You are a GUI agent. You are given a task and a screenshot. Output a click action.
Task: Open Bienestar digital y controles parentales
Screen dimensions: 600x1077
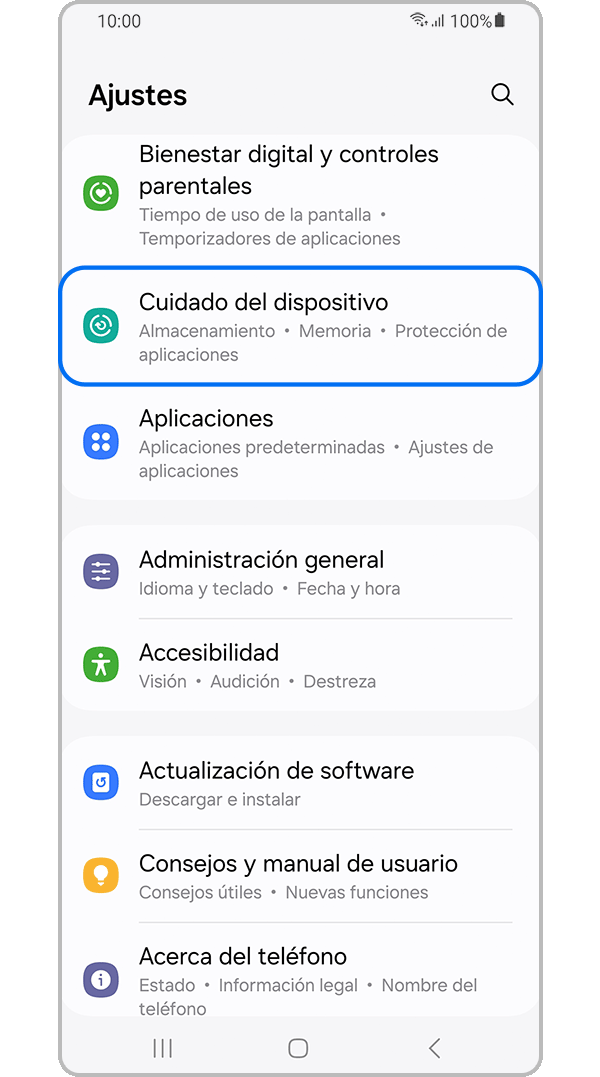[x=300, y=195]
